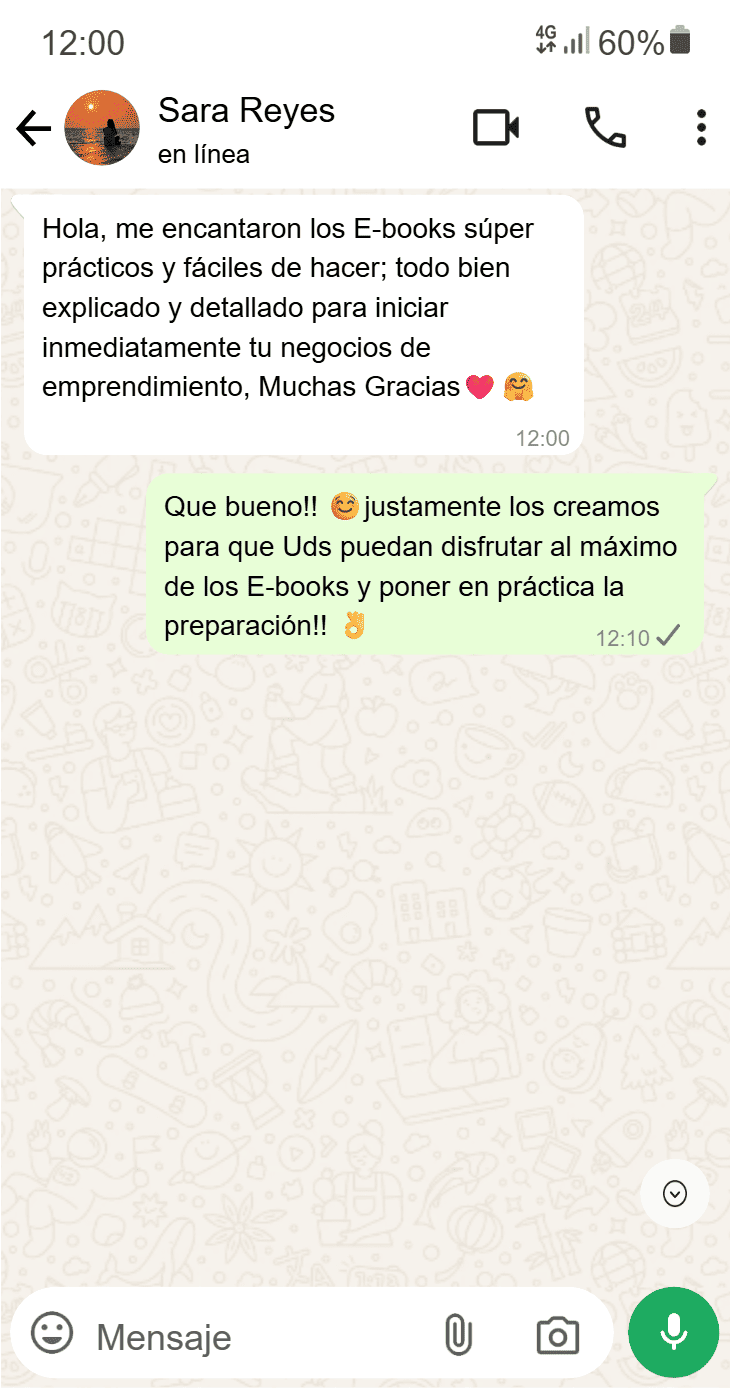The image size is (730, 1390).
Task: Start a voice call with Sara Reyes
Action: tap(605, 128)
